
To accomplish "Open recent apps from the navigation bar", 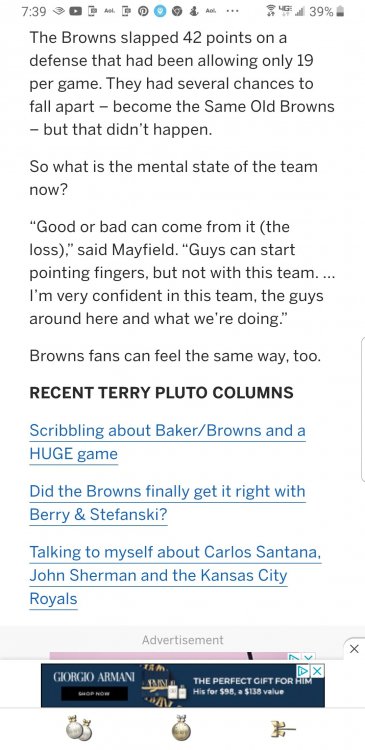I will point(78,729).
